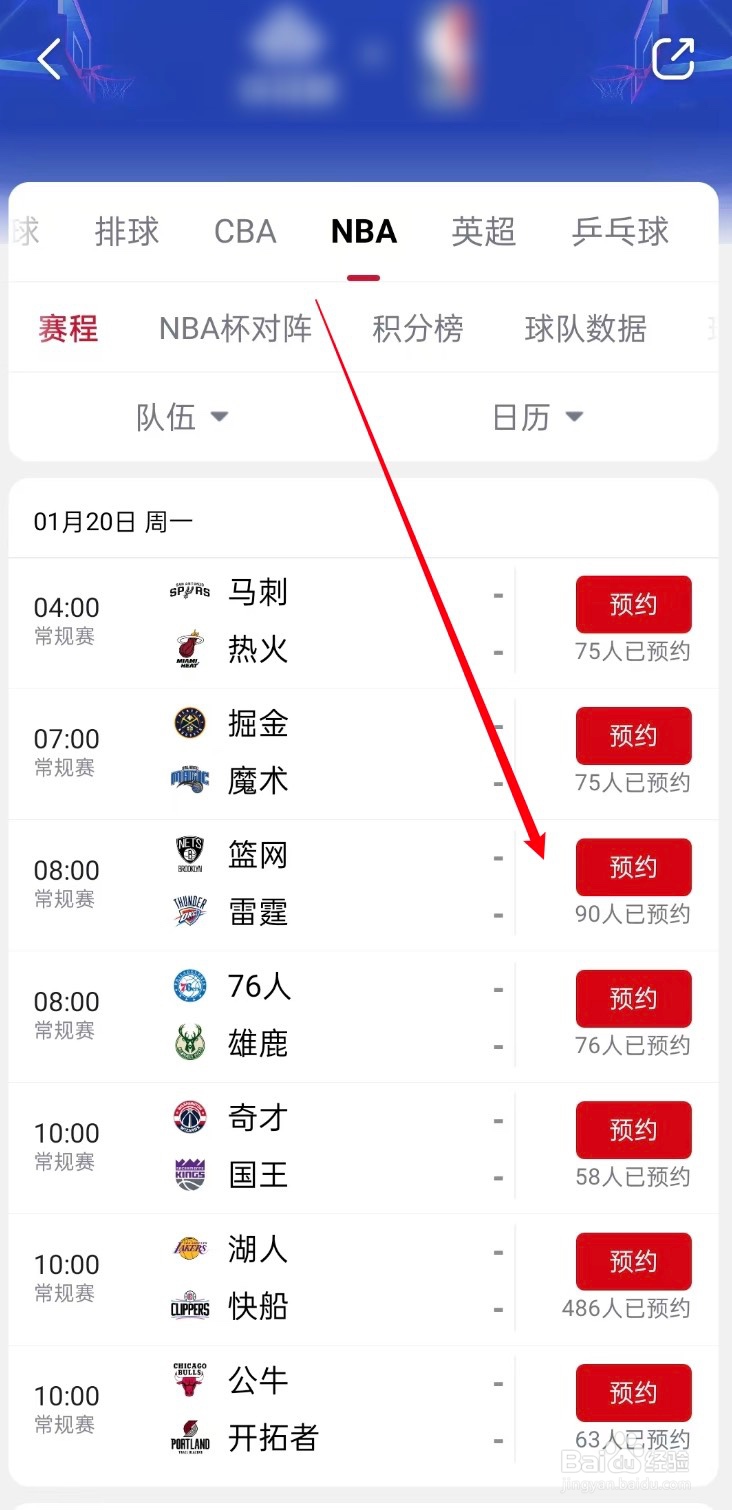Reserve the 篮网 vs 雷霆 game
Image resolution: width=732 pixels, height=1510 pixels.
point(633,868)
